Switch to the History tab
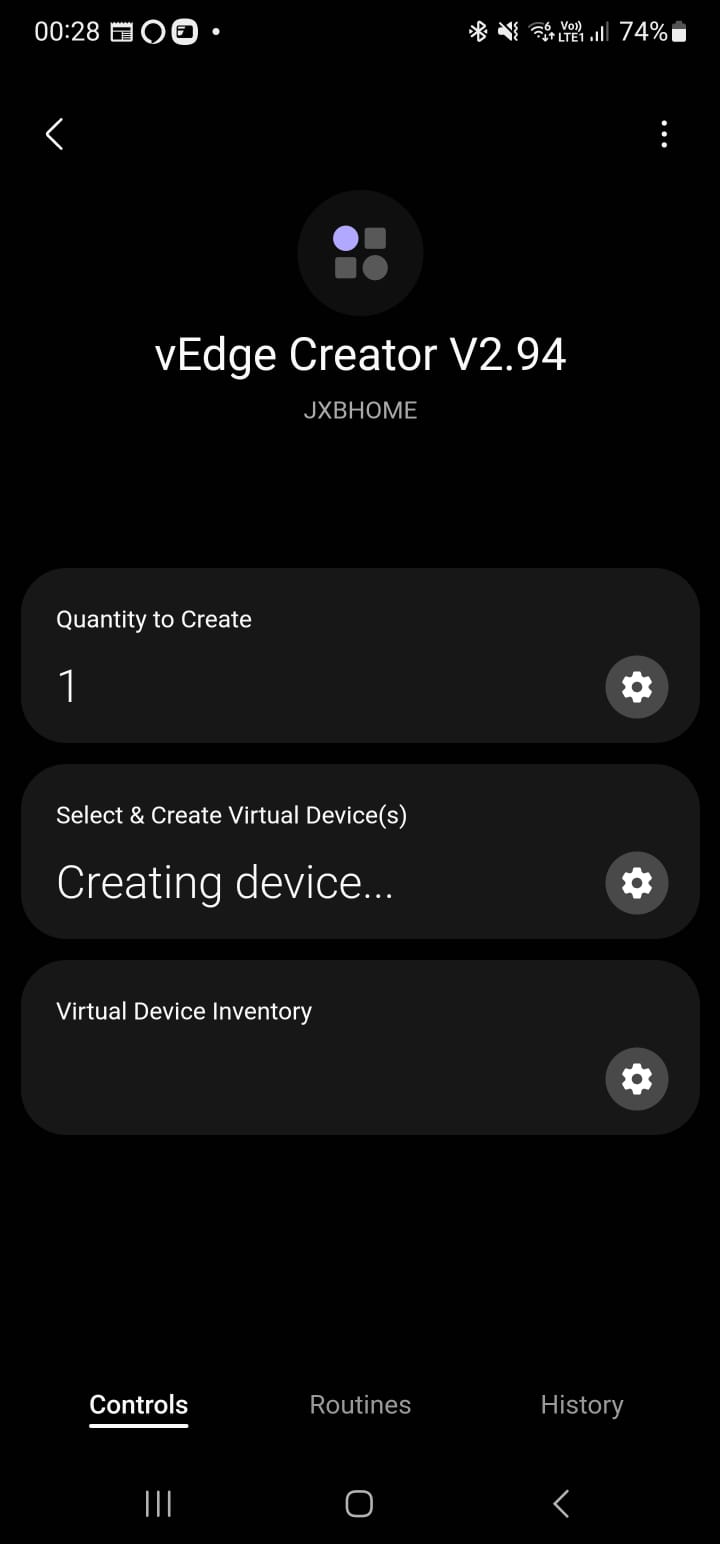 pyautogui.click(x=581, y=1405)
